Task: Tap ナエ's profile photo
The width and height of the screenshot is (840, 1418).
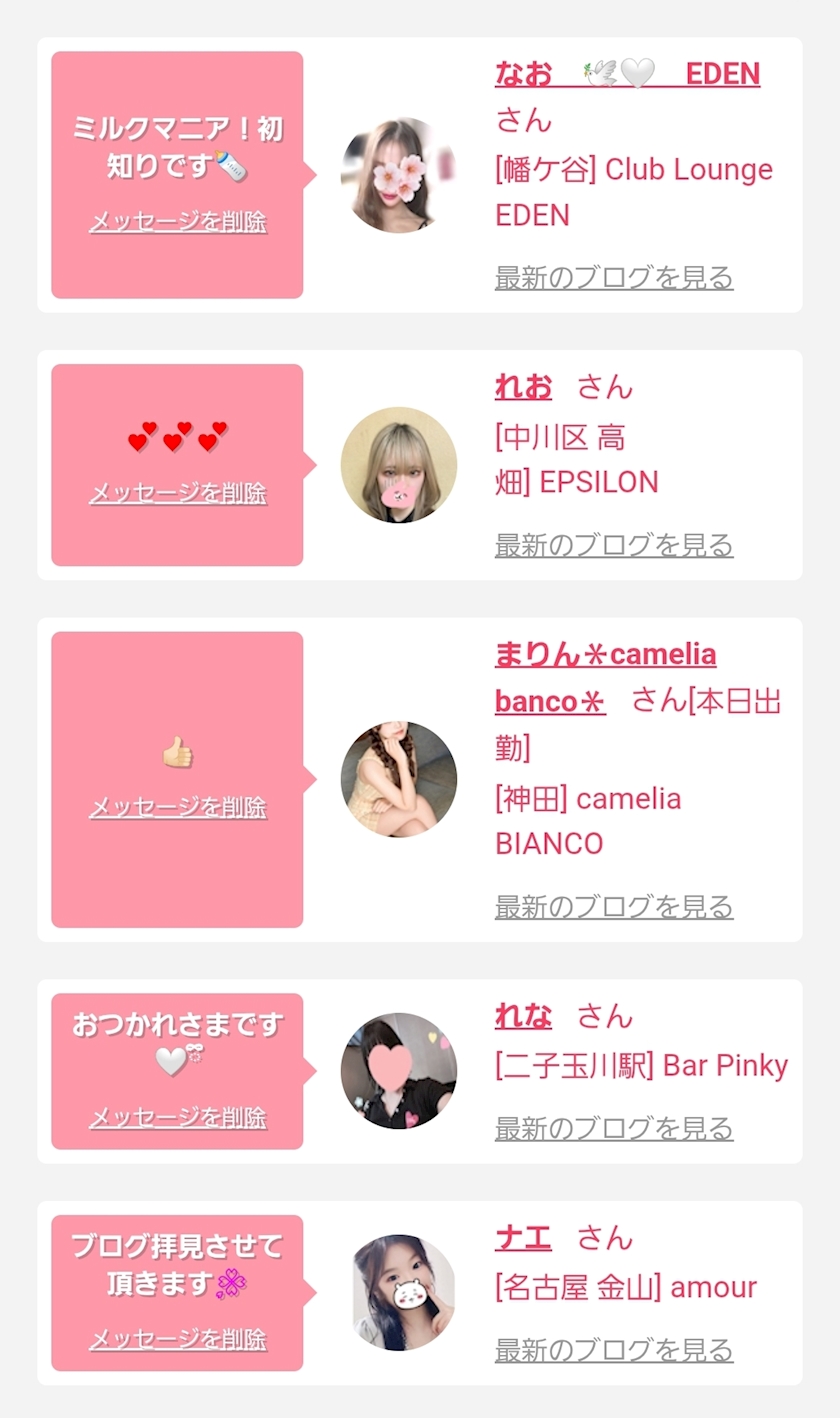Action: coord(404,1293)
